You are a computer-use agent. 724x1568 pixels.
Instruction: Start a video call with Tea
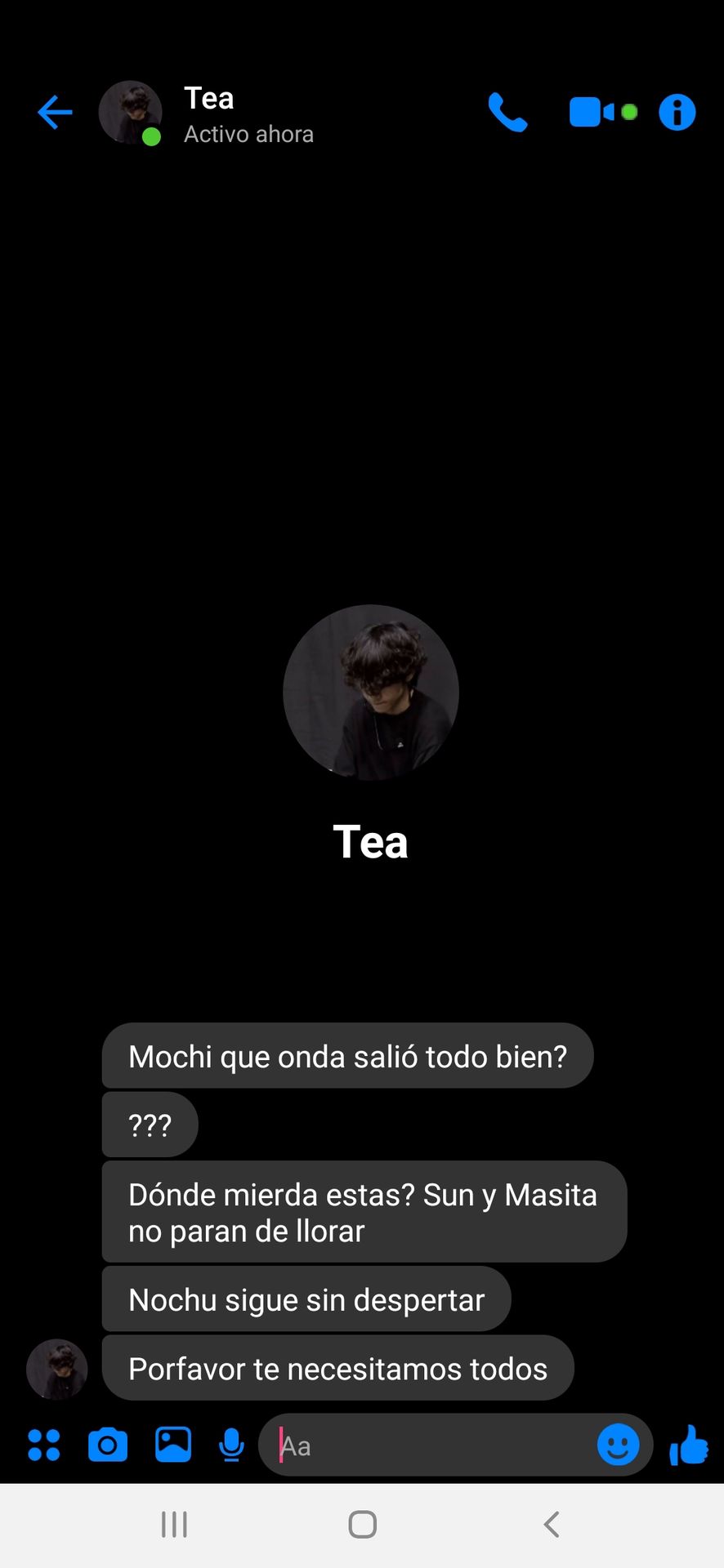click(x=592, y=113)
